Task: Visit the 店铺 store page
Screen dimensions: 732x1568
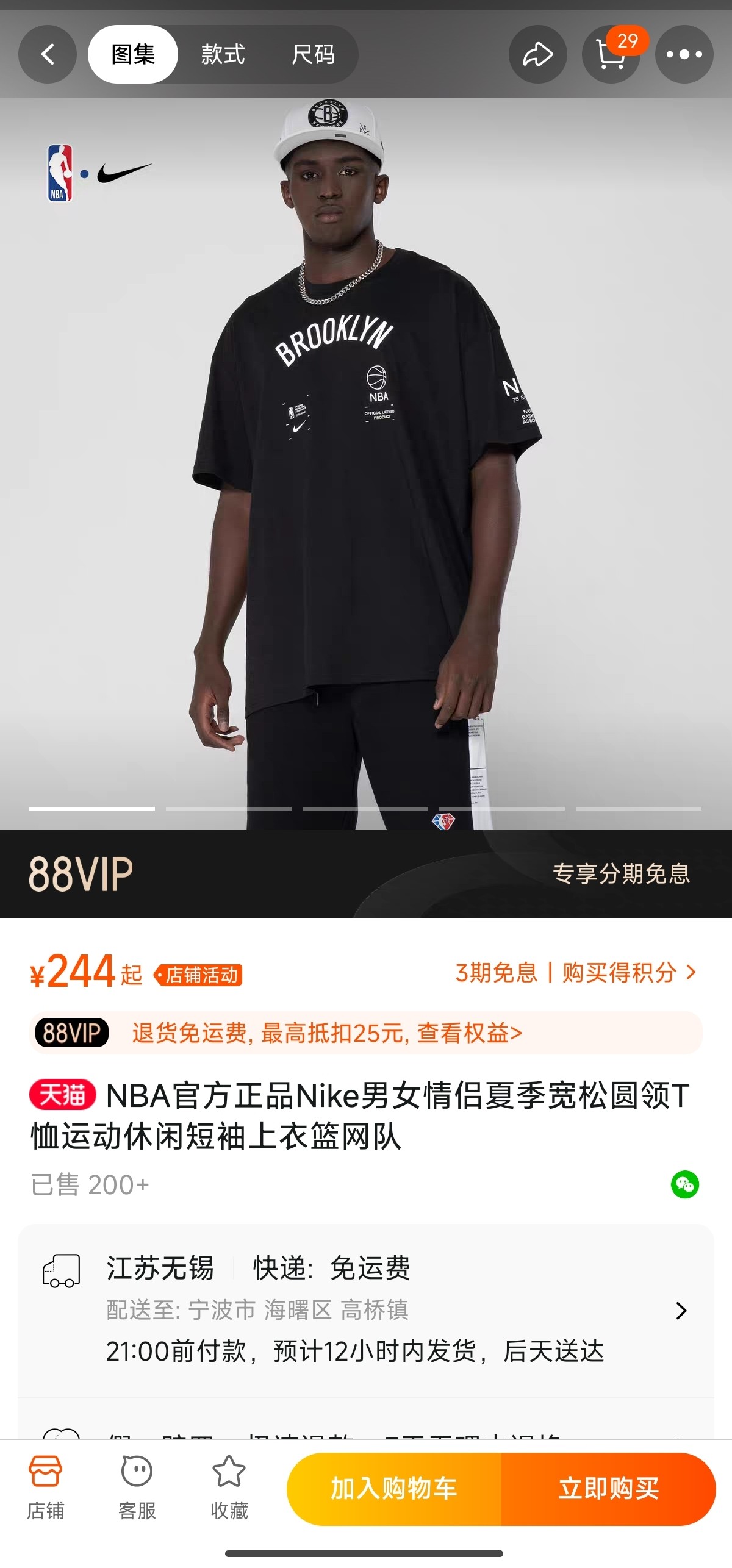Action: pyautogui.click(x=45, y=1487)
